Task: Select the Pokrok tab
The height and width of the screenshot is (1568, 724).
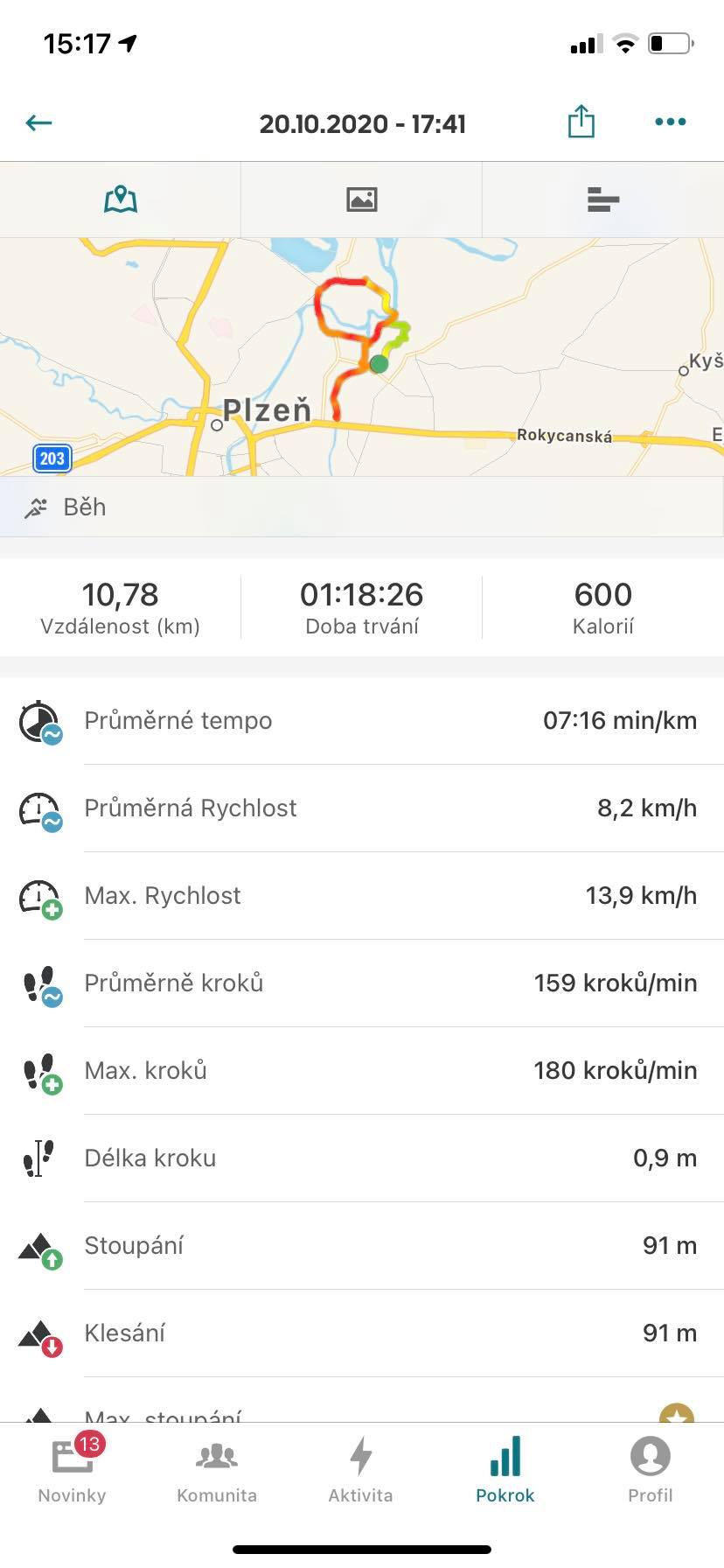Action: tap(505, 1470)
